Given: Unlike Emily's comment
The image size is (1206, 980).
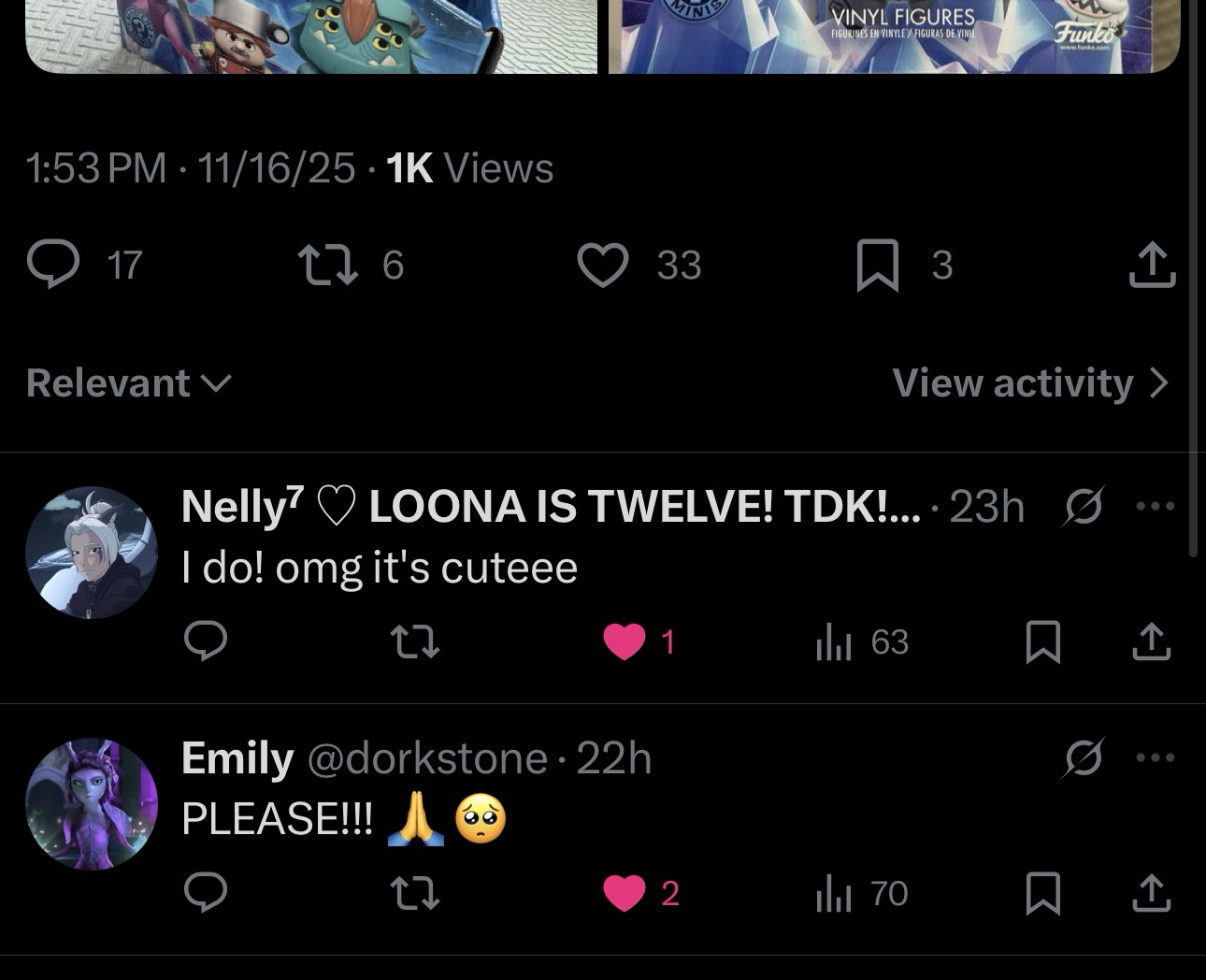Looking at the screenshot, I should 625,893.
